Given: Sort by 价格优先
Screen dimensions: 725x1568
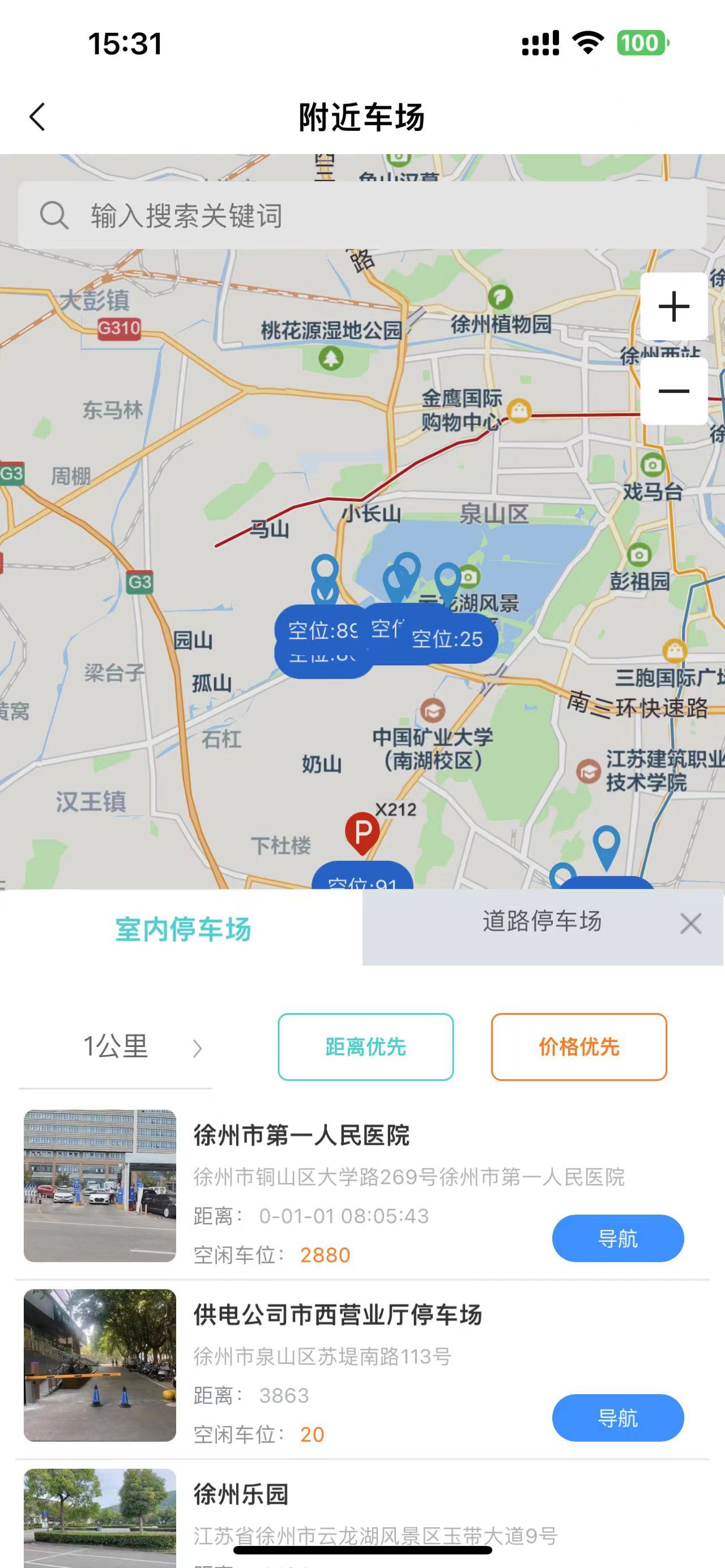Looking at the screenshot, I should coord(578,1047).
